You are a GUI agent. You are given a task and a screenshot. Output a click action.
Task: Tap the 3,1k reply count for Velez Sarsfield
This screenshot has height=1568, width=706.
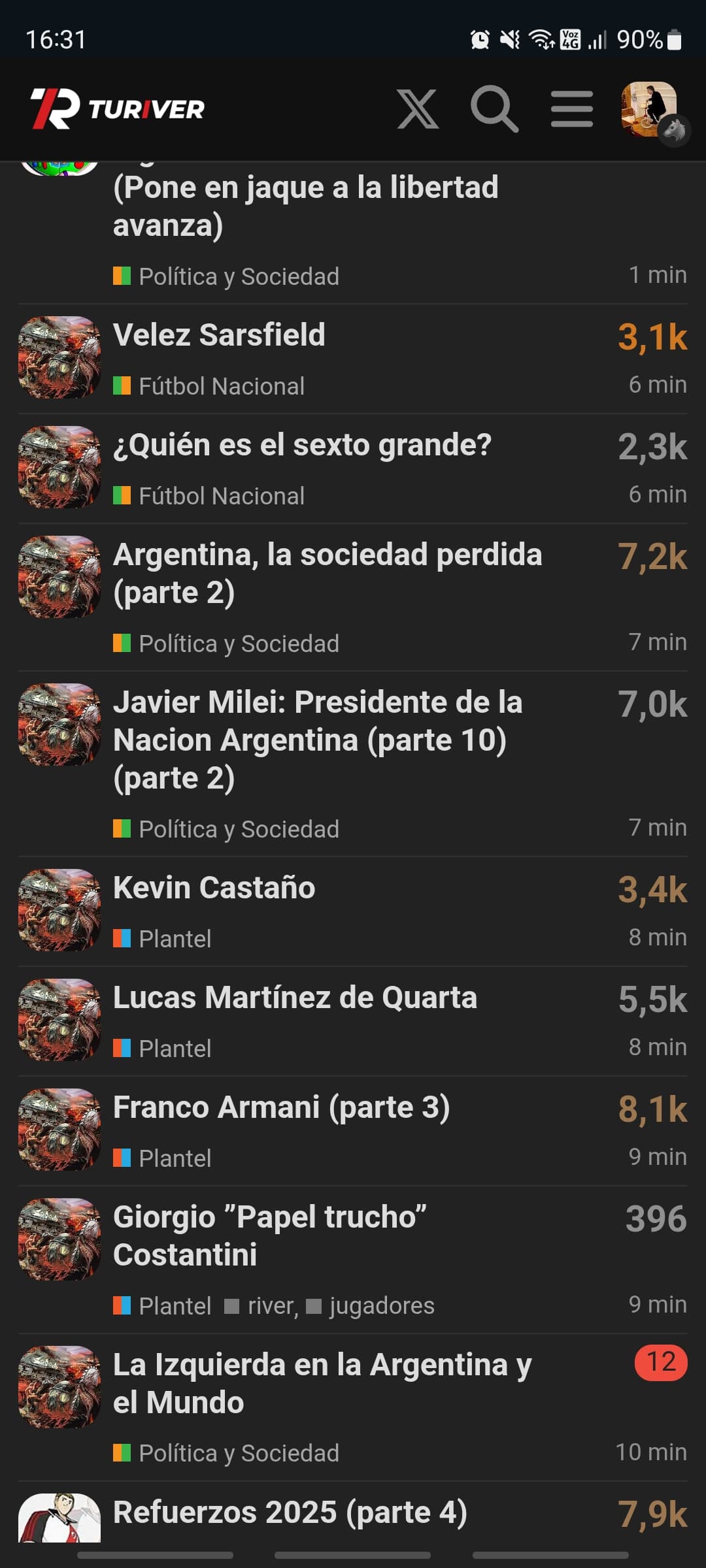652,338
